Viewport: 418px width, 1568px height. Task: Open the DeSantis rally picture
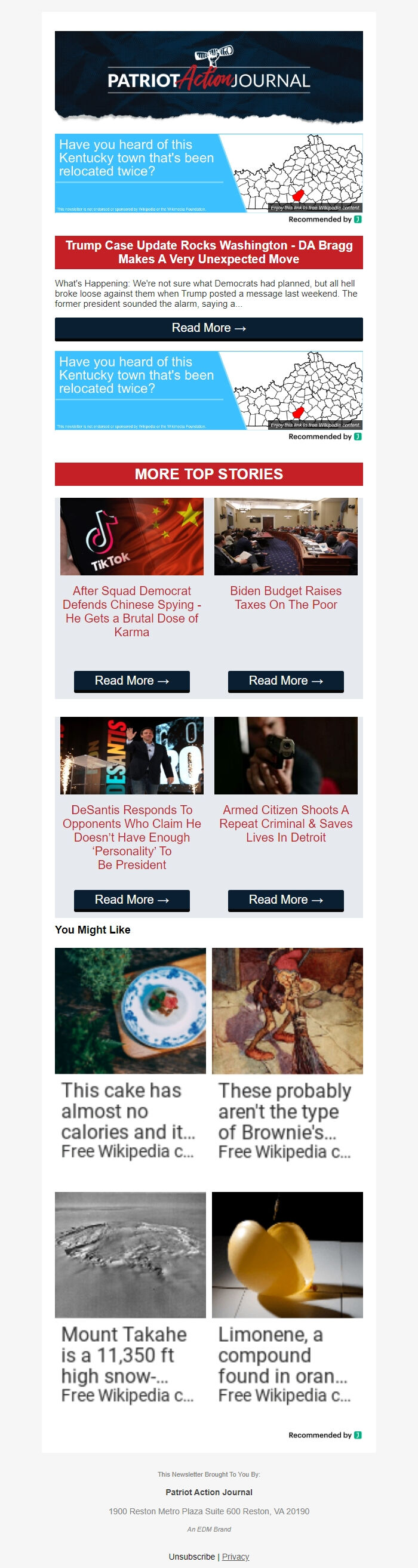coord(131,756)
